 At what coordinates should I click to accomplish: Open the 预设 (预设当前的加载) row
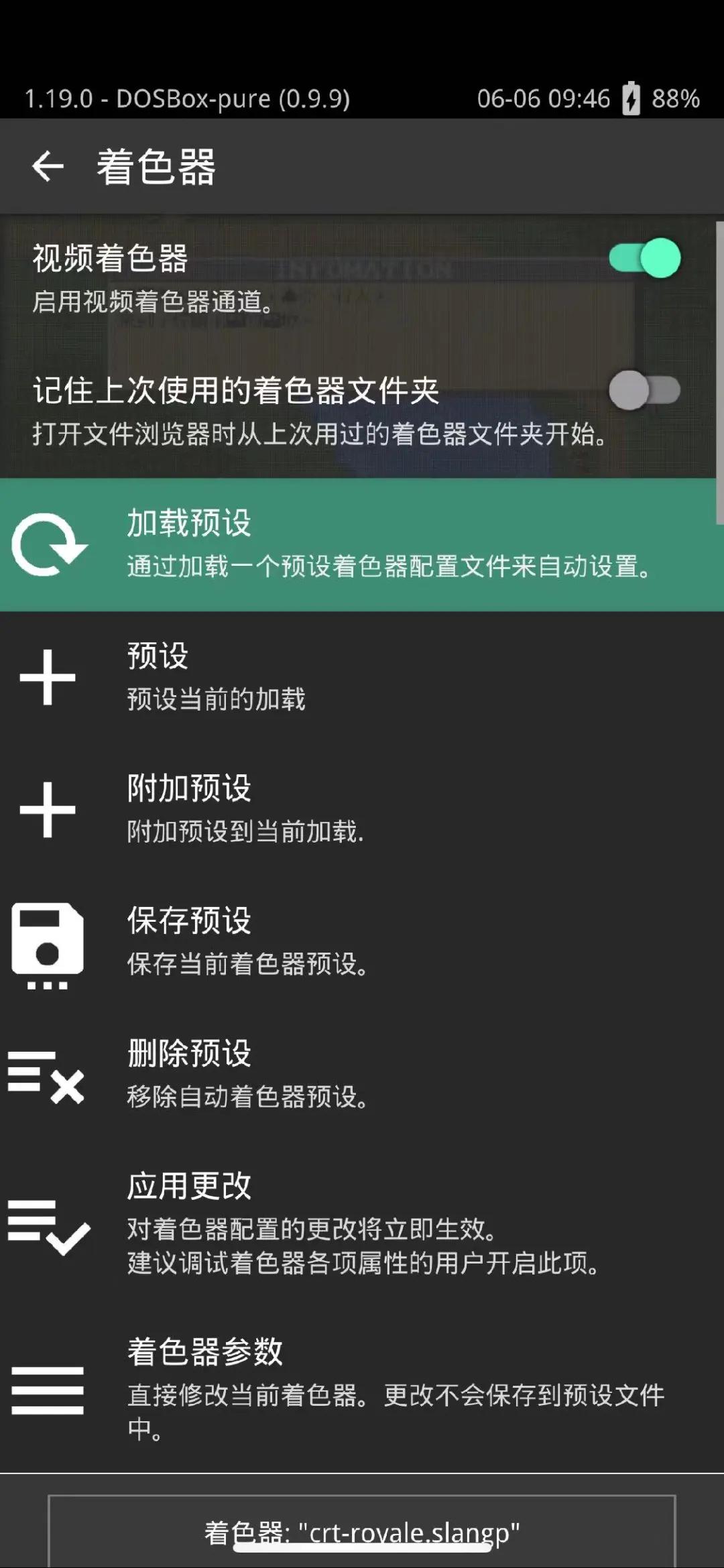[x=362, y=676]
